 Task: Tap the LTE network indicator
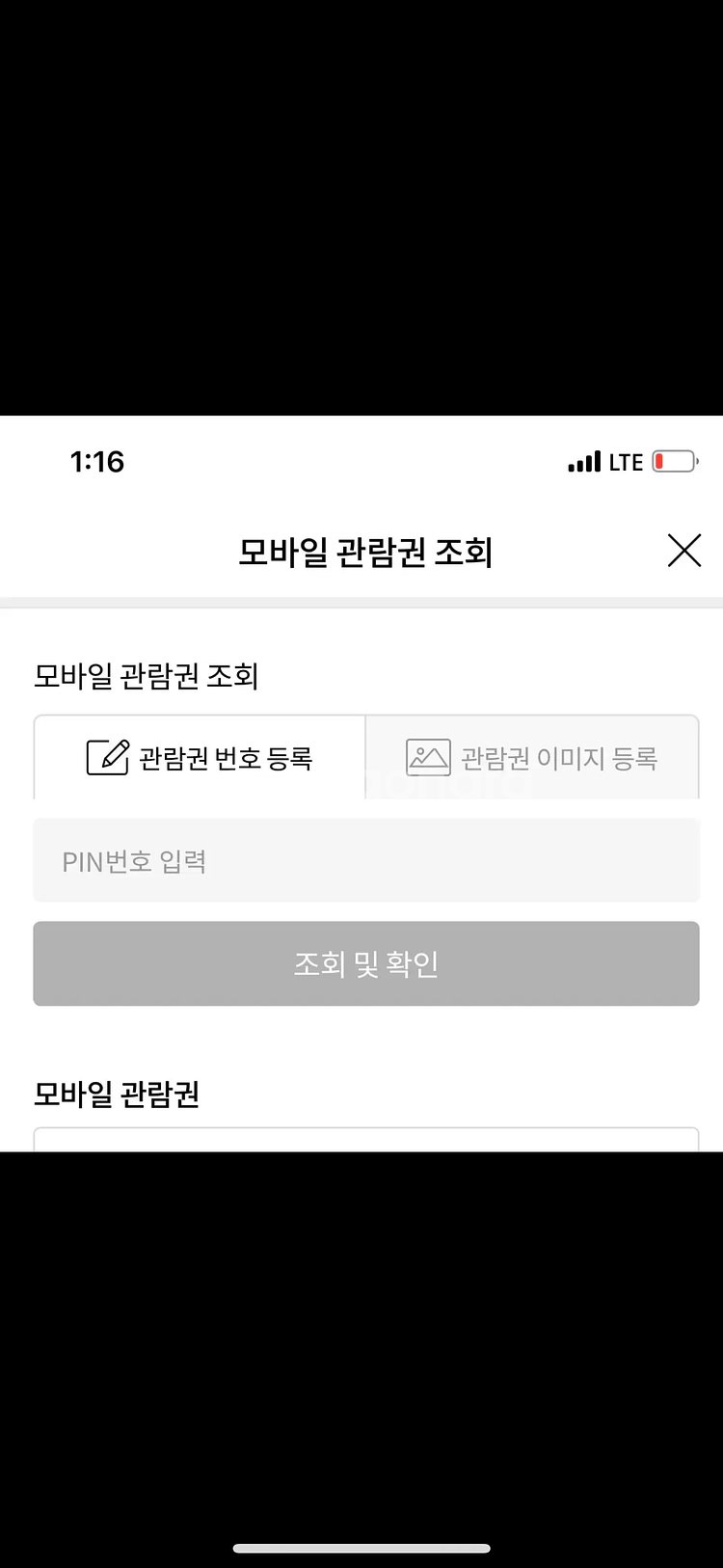629,461
